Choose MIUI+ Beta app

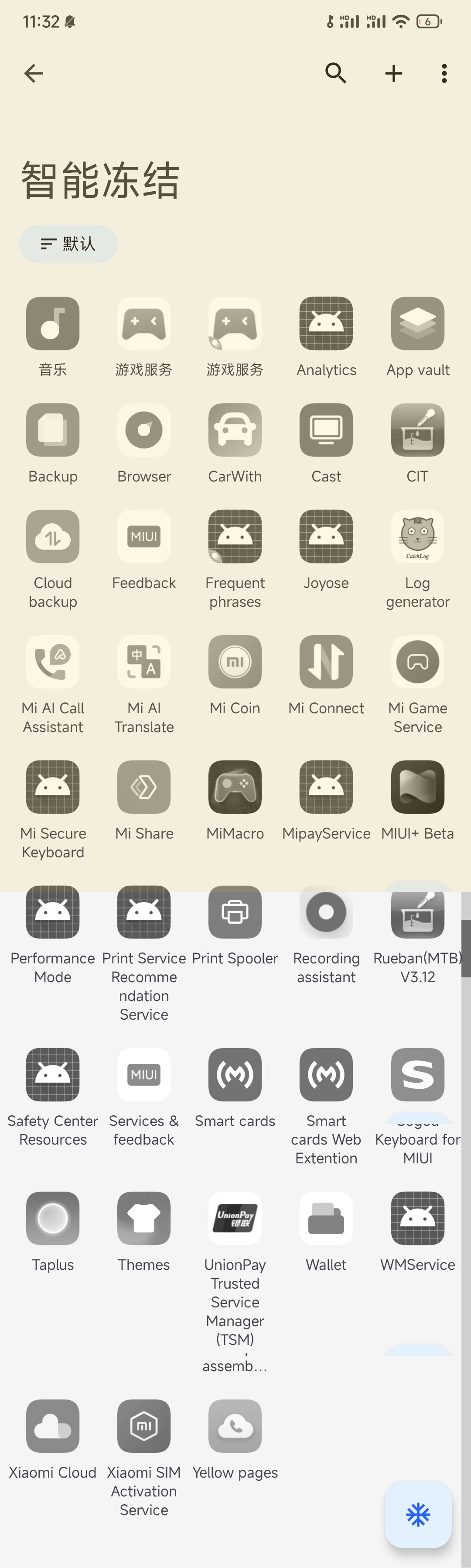click(417, 787)
